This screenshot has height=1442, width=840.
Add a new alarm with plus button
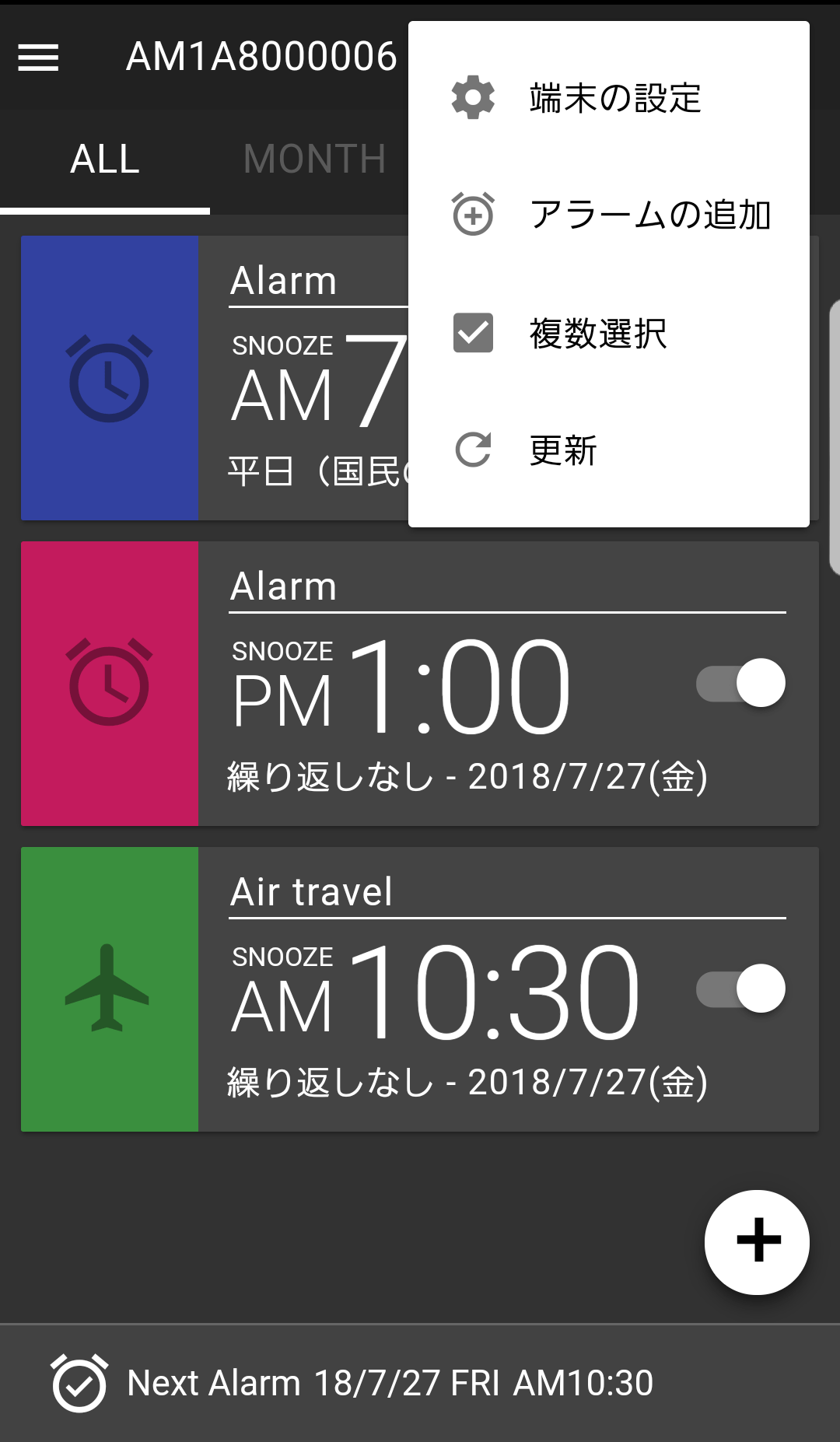tap(757, 1242)
